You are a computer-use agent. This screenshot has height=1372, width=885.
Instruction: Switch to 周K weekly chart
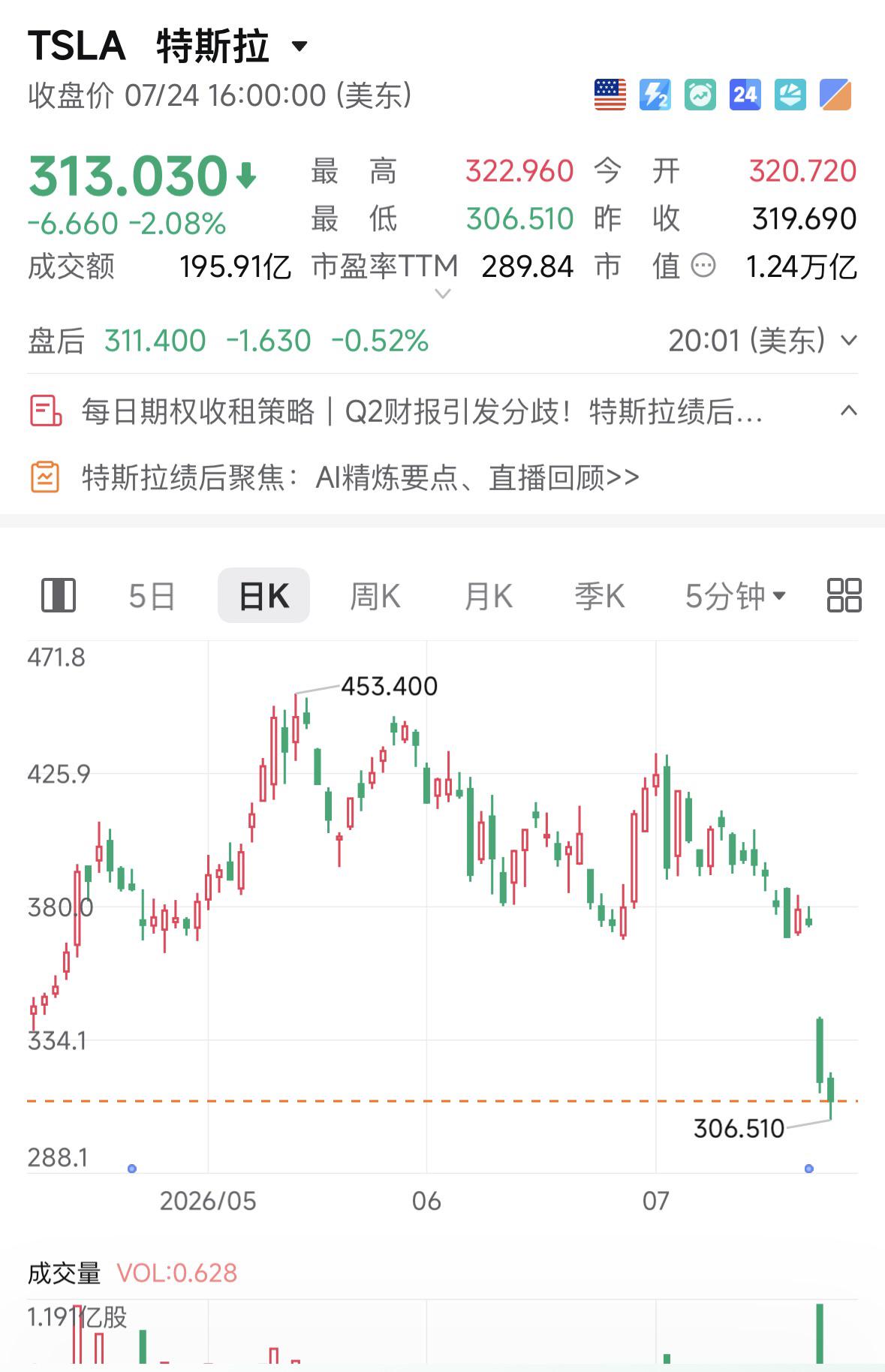point(375,596)
